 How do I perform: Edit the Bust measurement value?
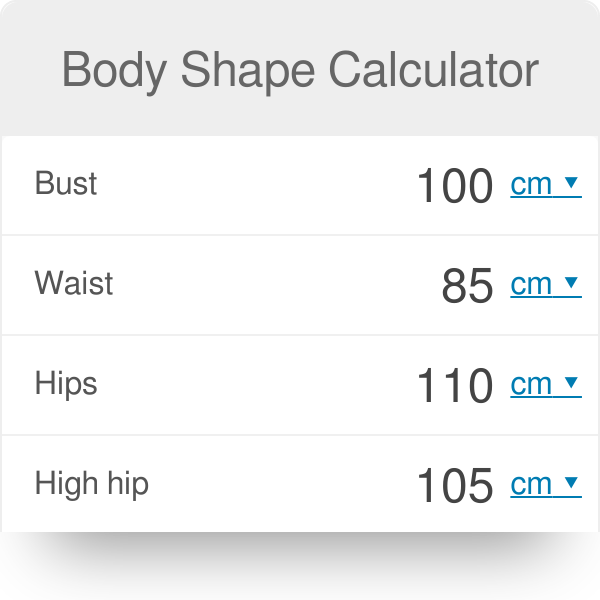(454, 186)
